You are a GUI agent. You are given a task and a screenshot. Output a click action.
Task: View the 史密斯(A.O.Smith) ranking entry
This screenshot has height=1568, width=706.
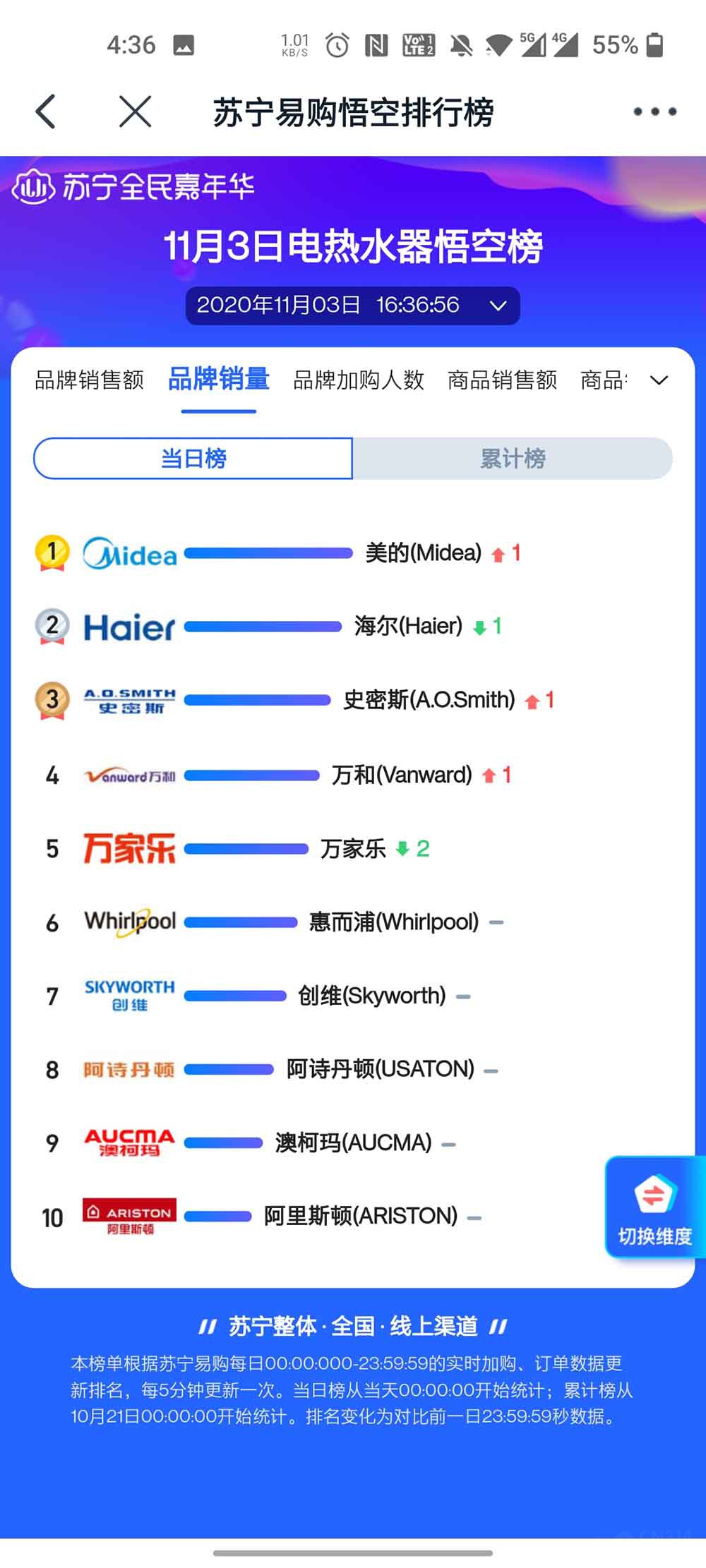coord(429,700)
